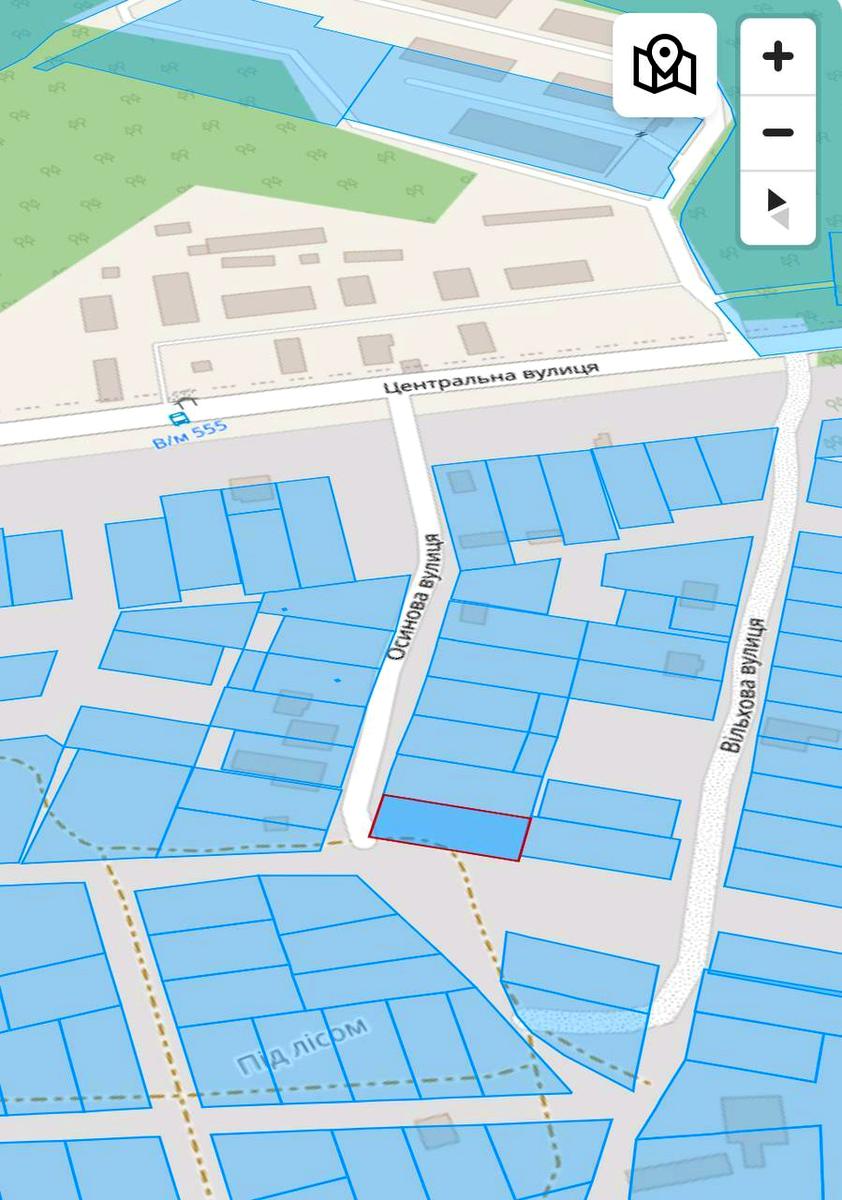The width and height of the screenshot is (842, 1200).
Task: Select the red-outlined highlighted land parcel
Action: (450, 828)
